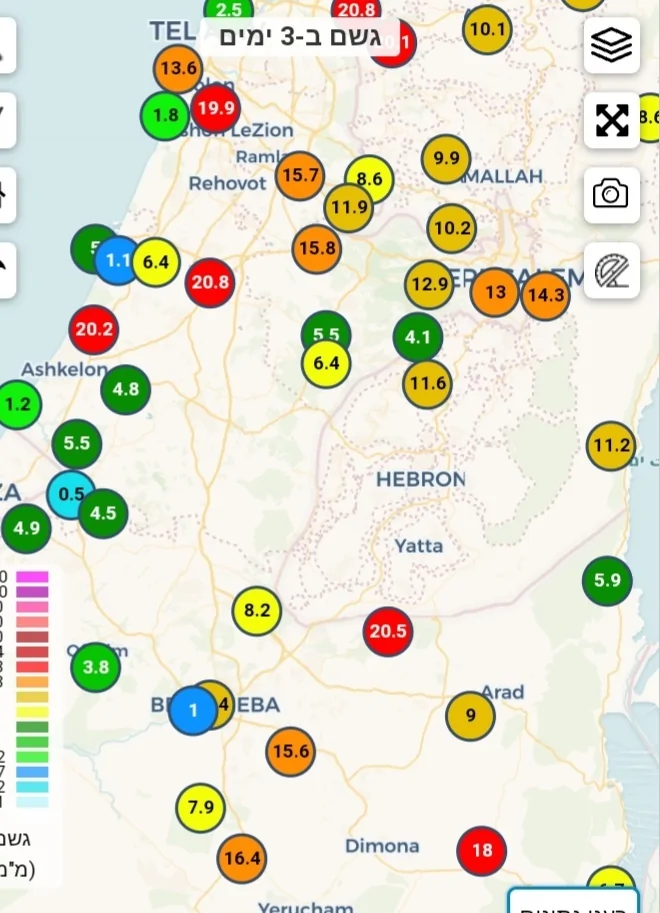Screen dimensions: 660x913
Task: Select the 3.8 green station marker
Action: [96, 667]
